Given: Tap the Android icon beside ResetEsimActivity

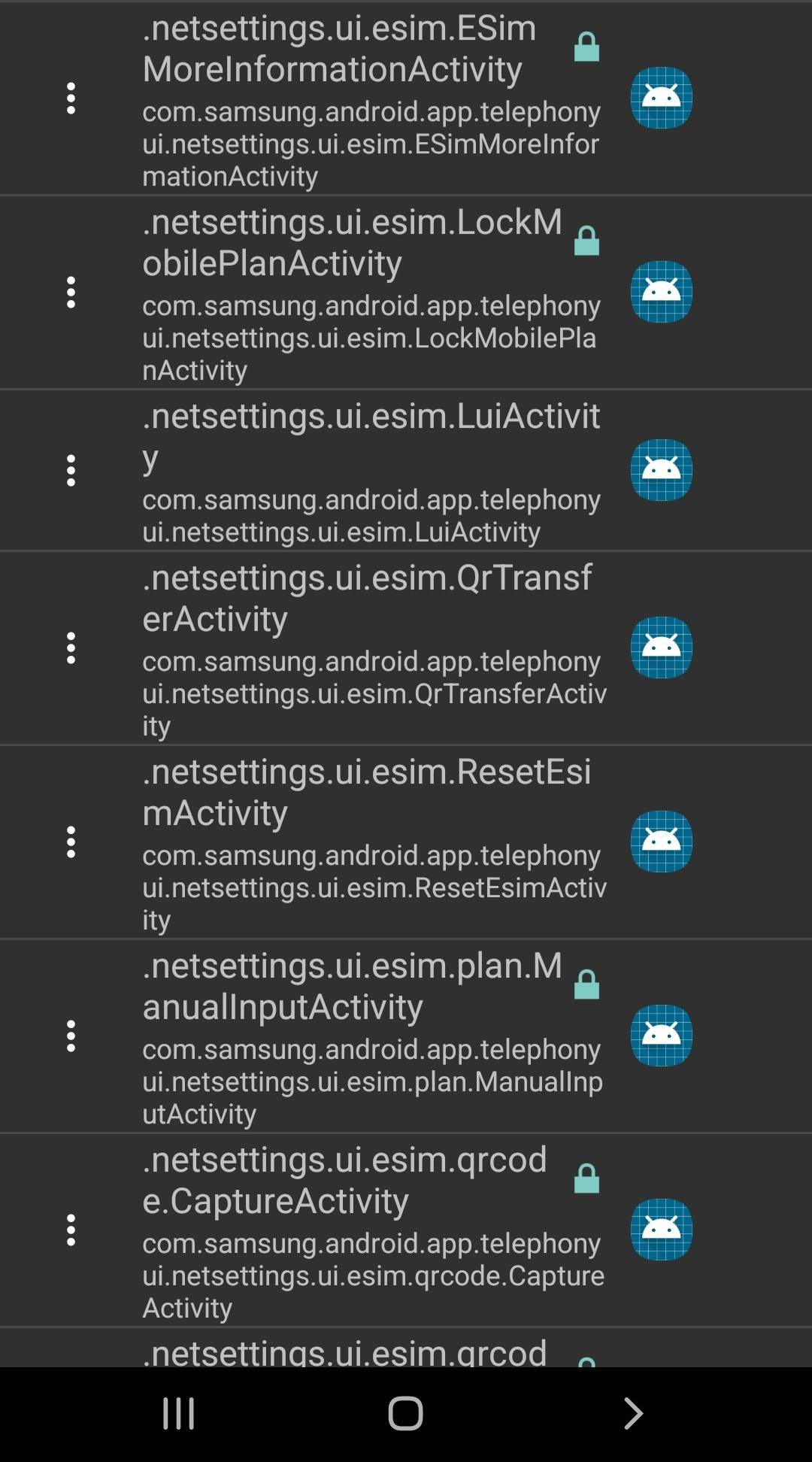Looking at the screenshot, I should [x=660, y=841].
